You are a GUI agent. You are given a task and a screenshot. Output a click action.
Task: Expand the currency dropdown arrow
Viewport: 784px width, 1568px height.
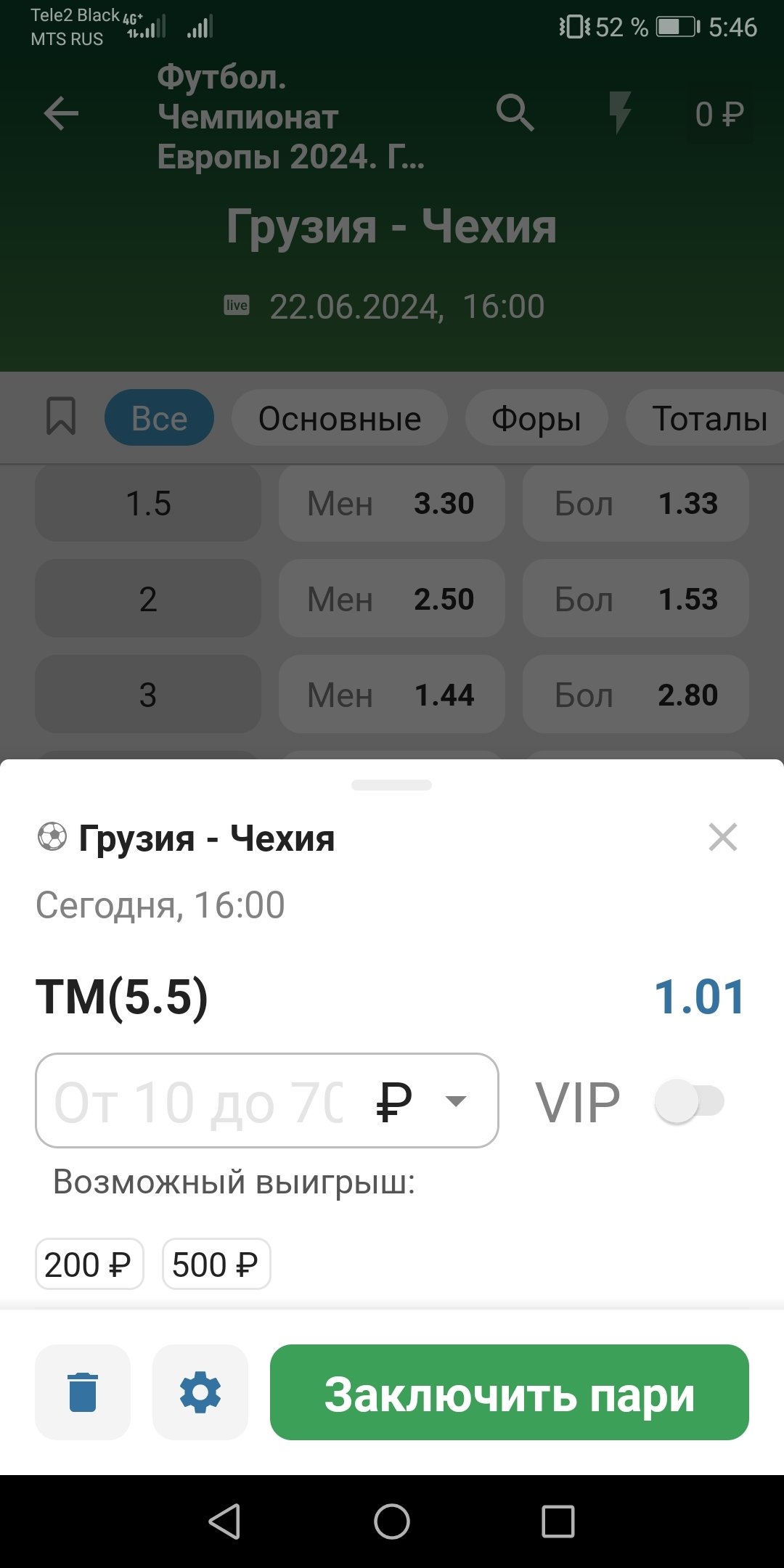coord(456,1101)
